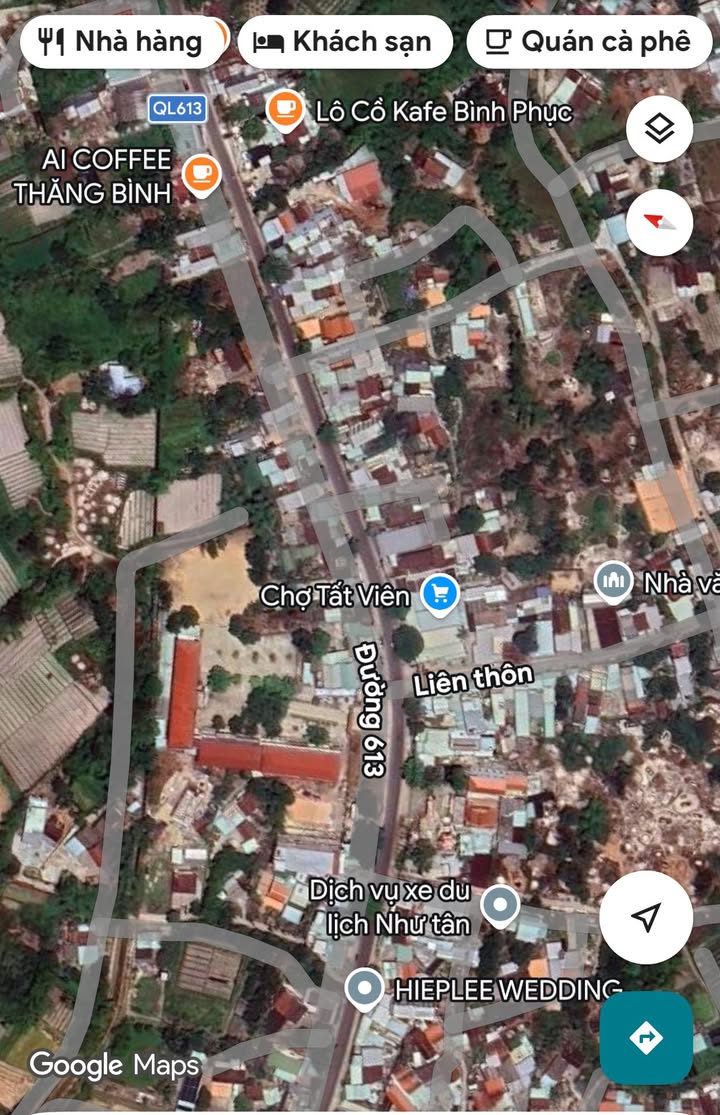Center map on my location
The height and width of the screenshot is (1115, 720).
coord(646,916)
